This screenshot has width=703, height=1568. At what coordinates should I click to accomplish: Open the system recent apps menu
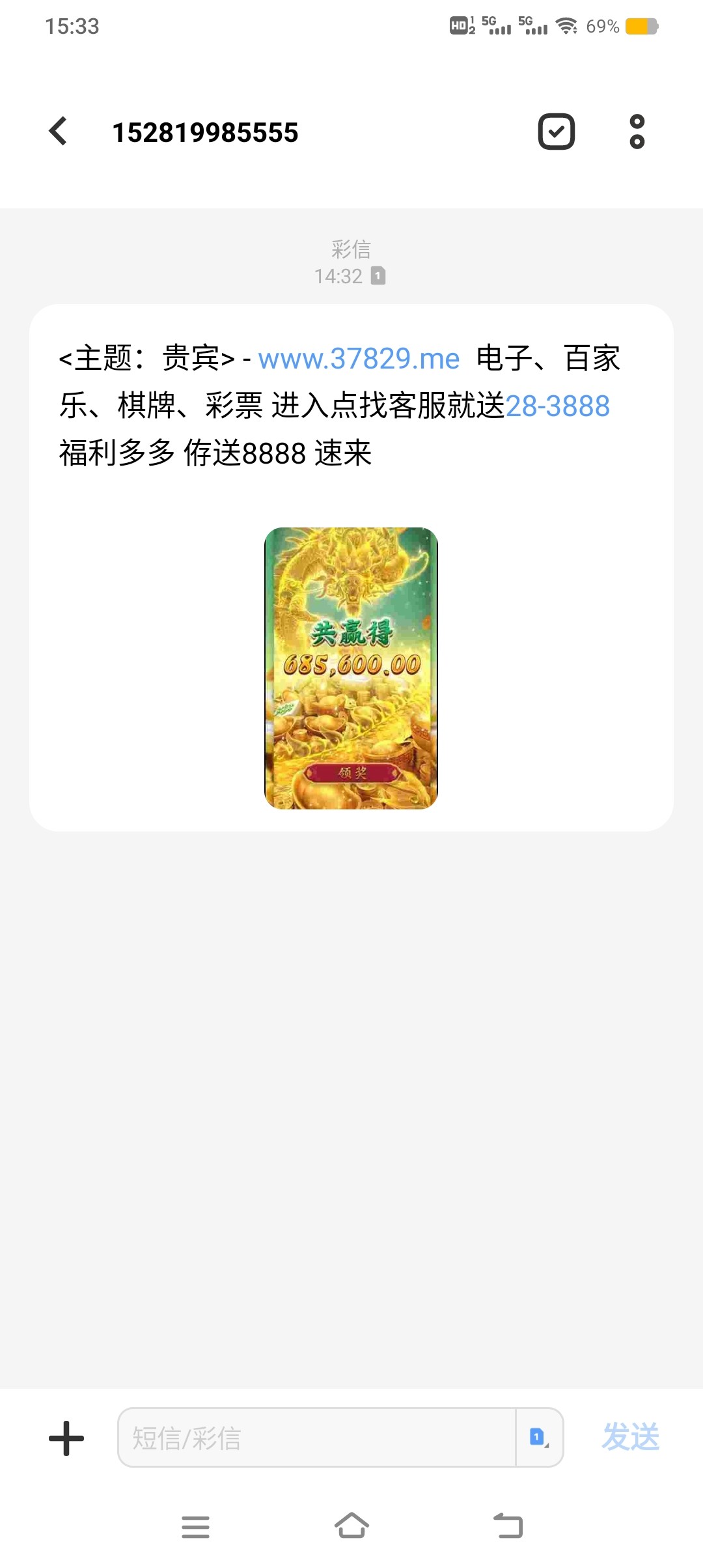[195, 1526]
